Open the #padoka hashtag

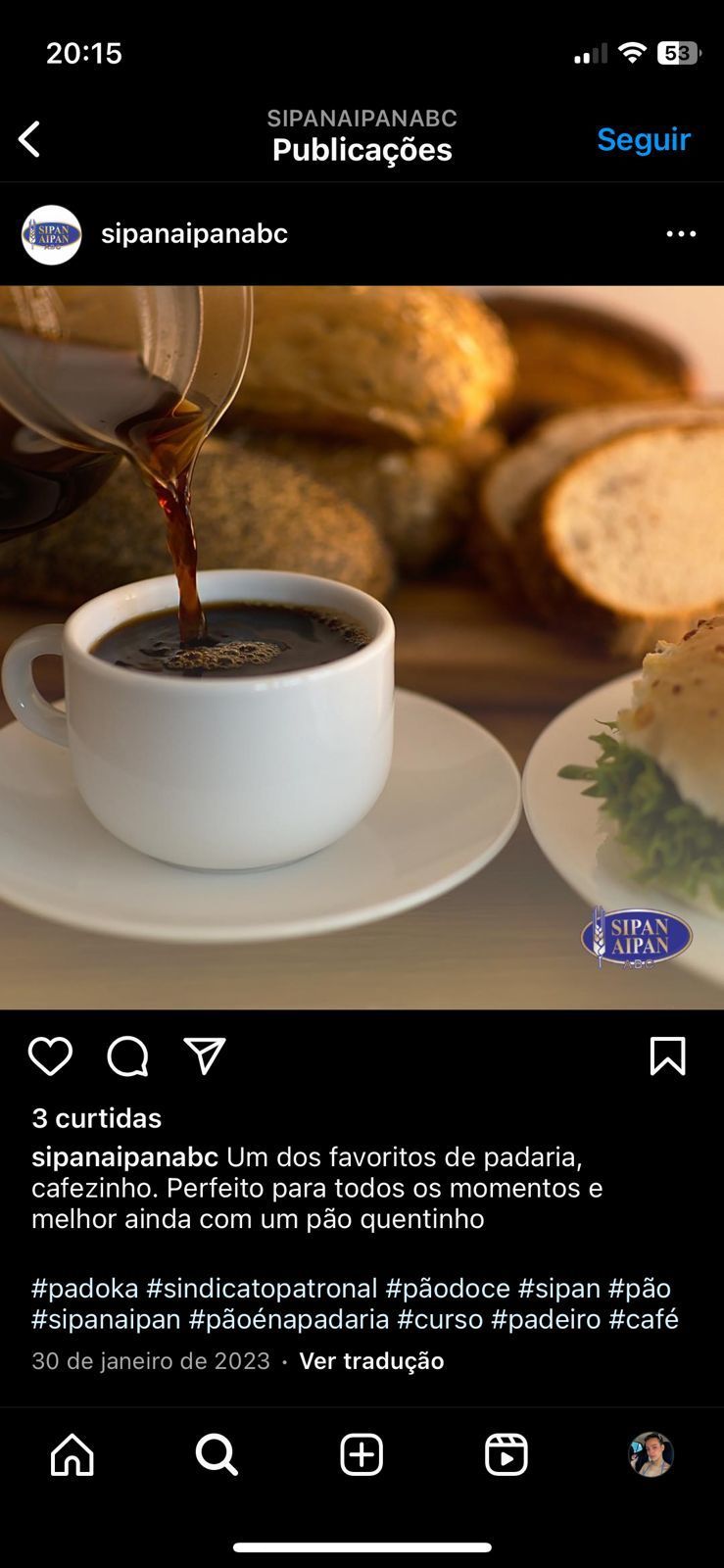85,1288
